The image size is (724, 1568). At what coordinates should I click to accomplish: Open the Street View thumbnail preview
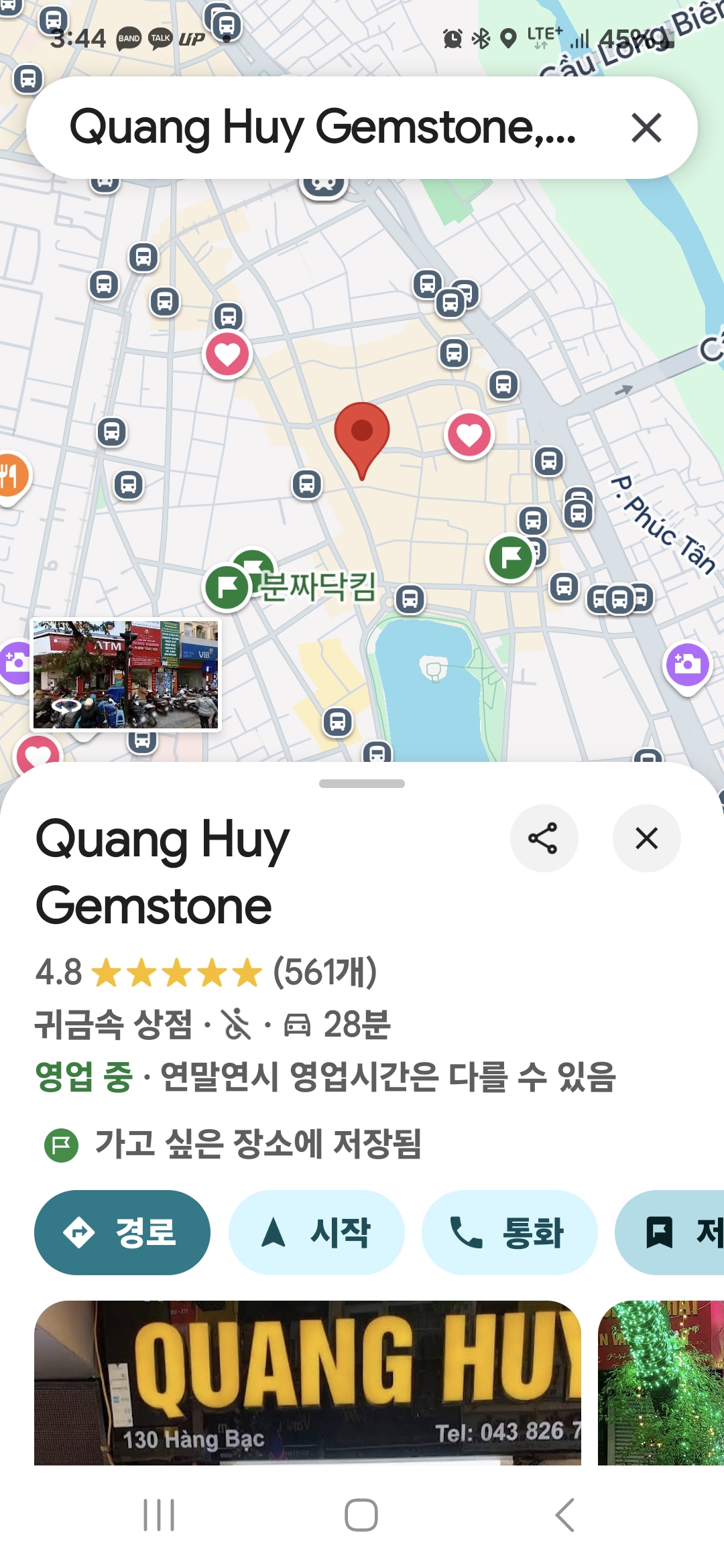pyautogui.click(x=126, y=674)
